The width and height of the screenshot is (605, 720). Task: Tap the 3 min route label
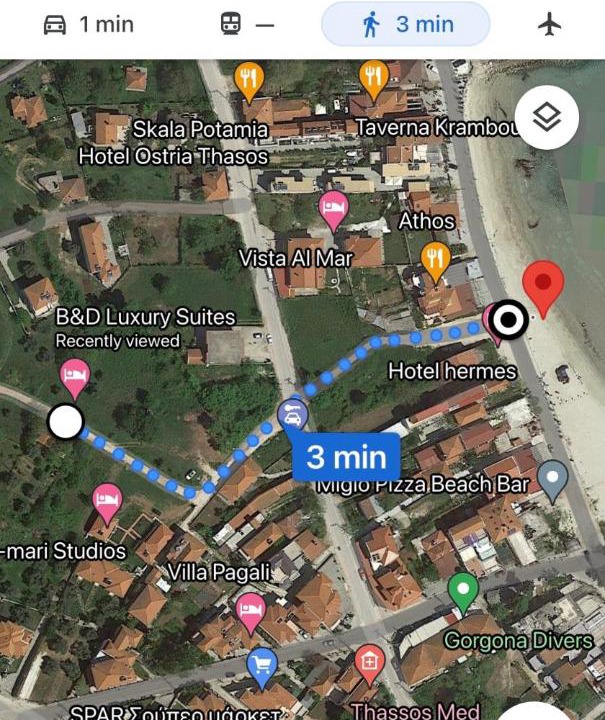tap(346, 457)
